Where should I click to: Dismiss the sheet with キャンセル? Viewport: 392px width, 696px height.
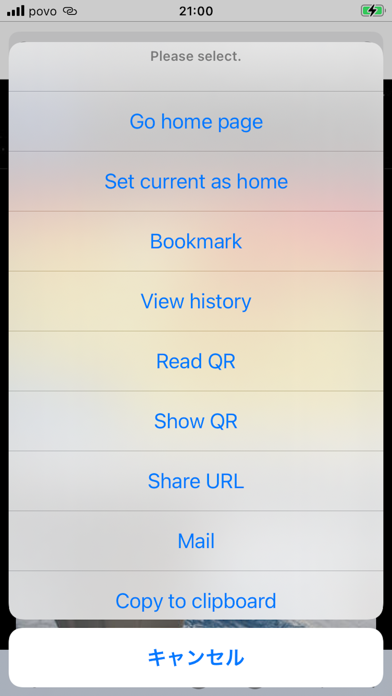pos(196,658)
